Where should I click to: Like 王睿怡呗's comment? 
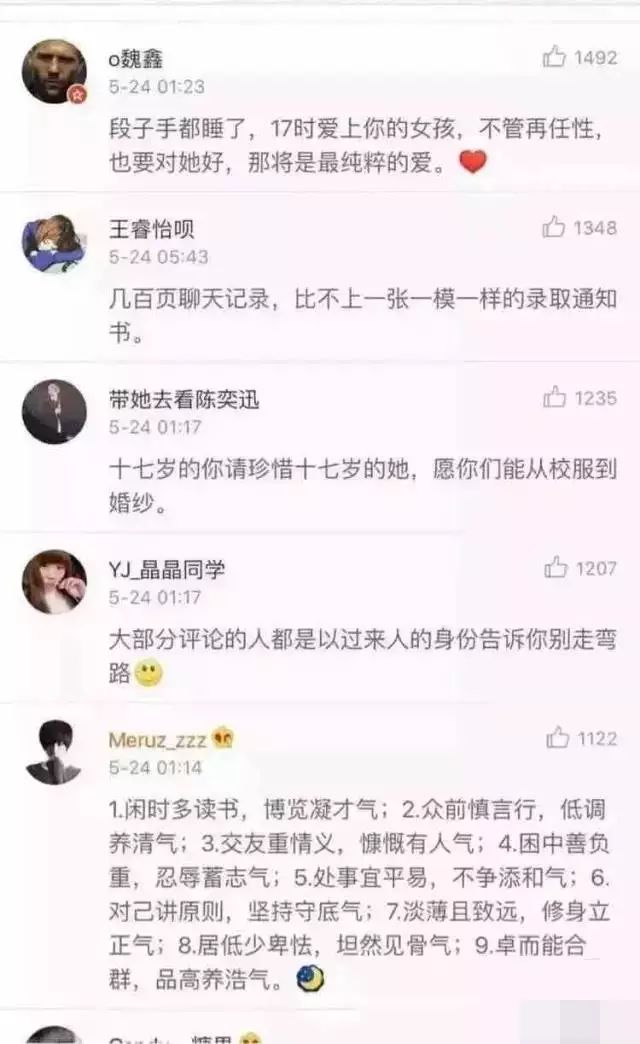(555, 227)
